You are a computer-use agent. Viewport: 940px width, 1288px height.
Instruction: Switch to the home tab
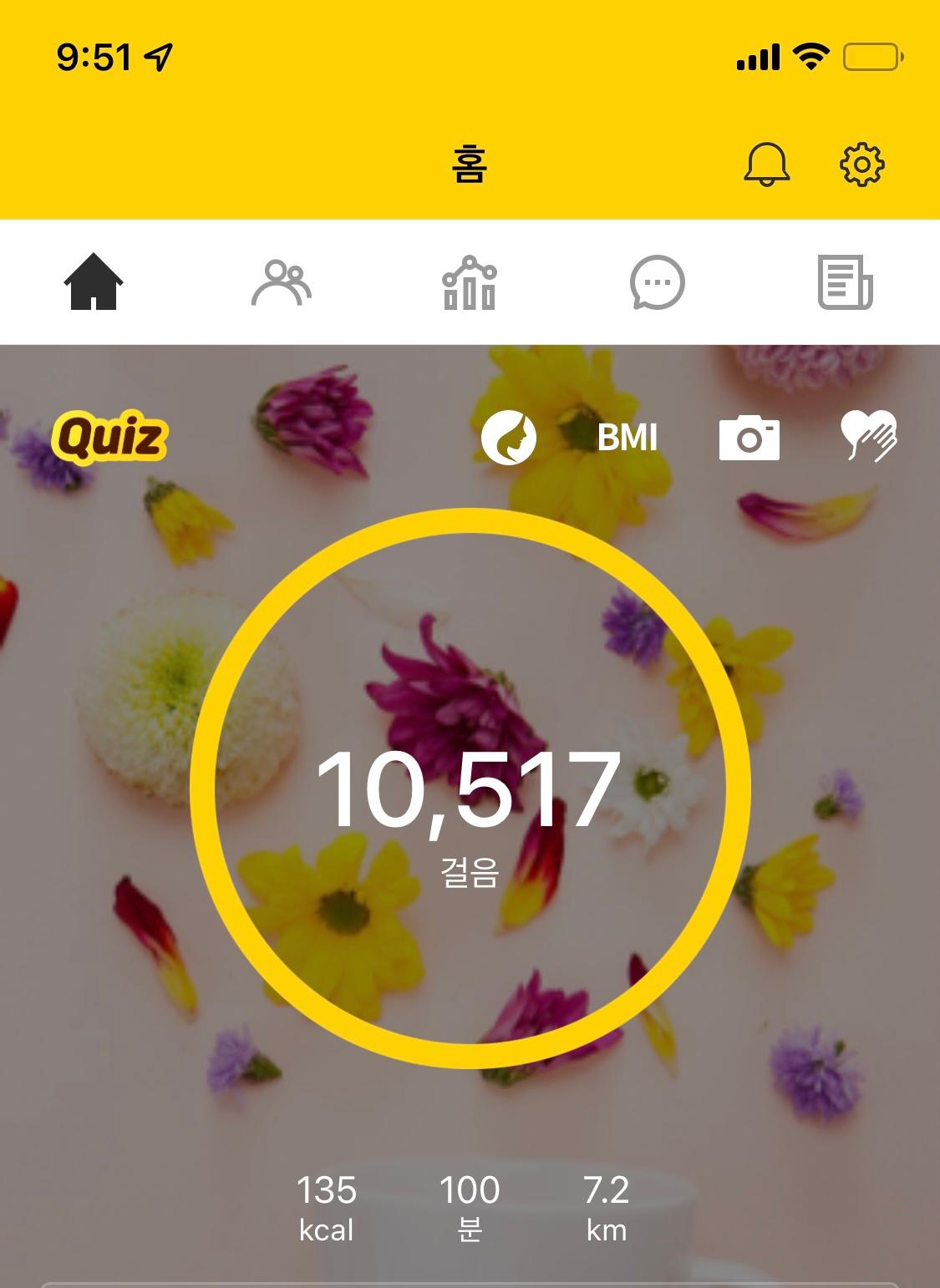[x=94, y=282]
